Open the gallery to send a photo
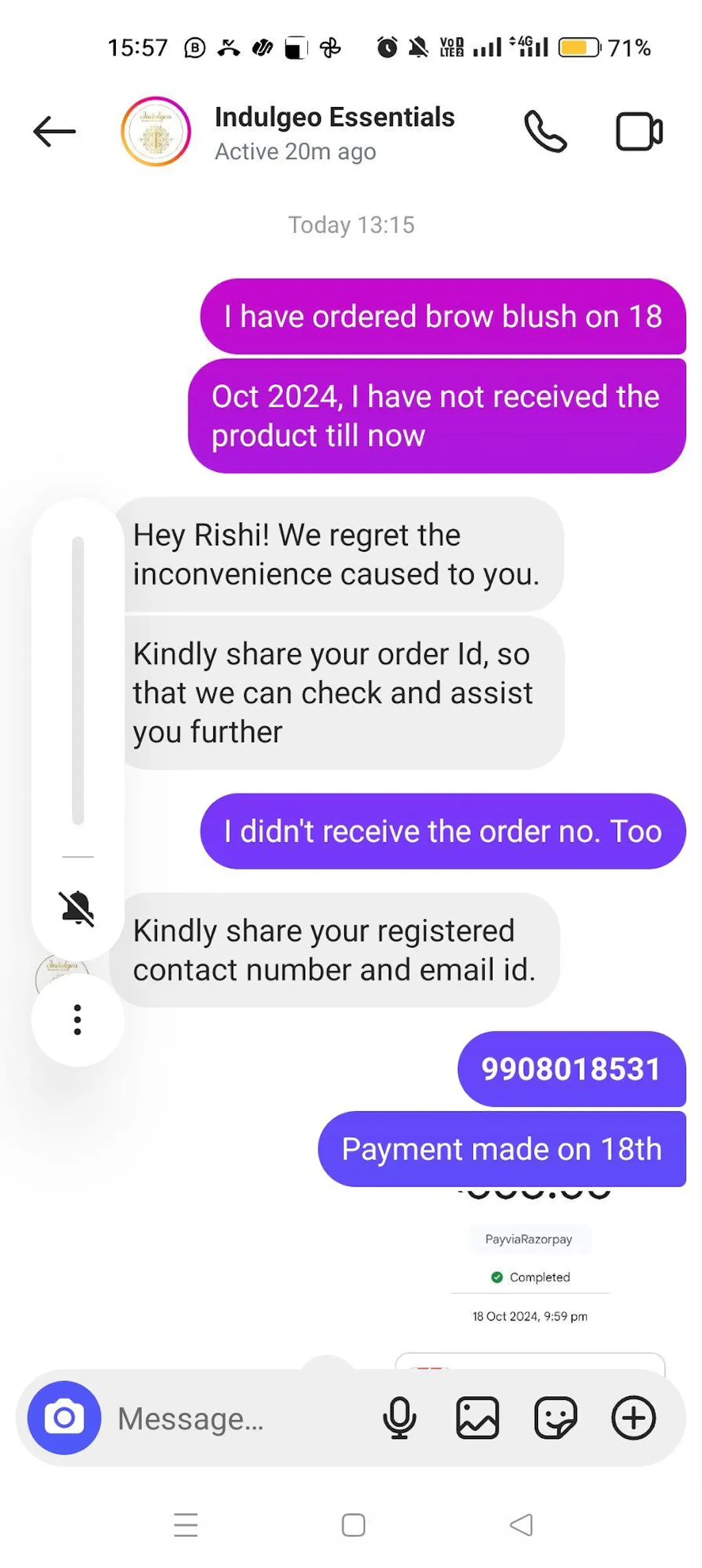702x1568 pixels. 478,1417
